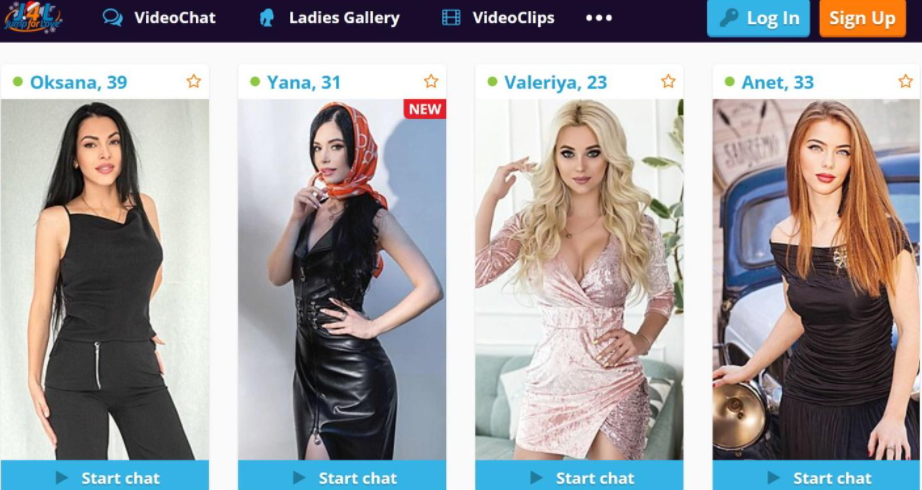Mark Anet as favorite
This screenshot has height=490, width=922.
[905, 81]
